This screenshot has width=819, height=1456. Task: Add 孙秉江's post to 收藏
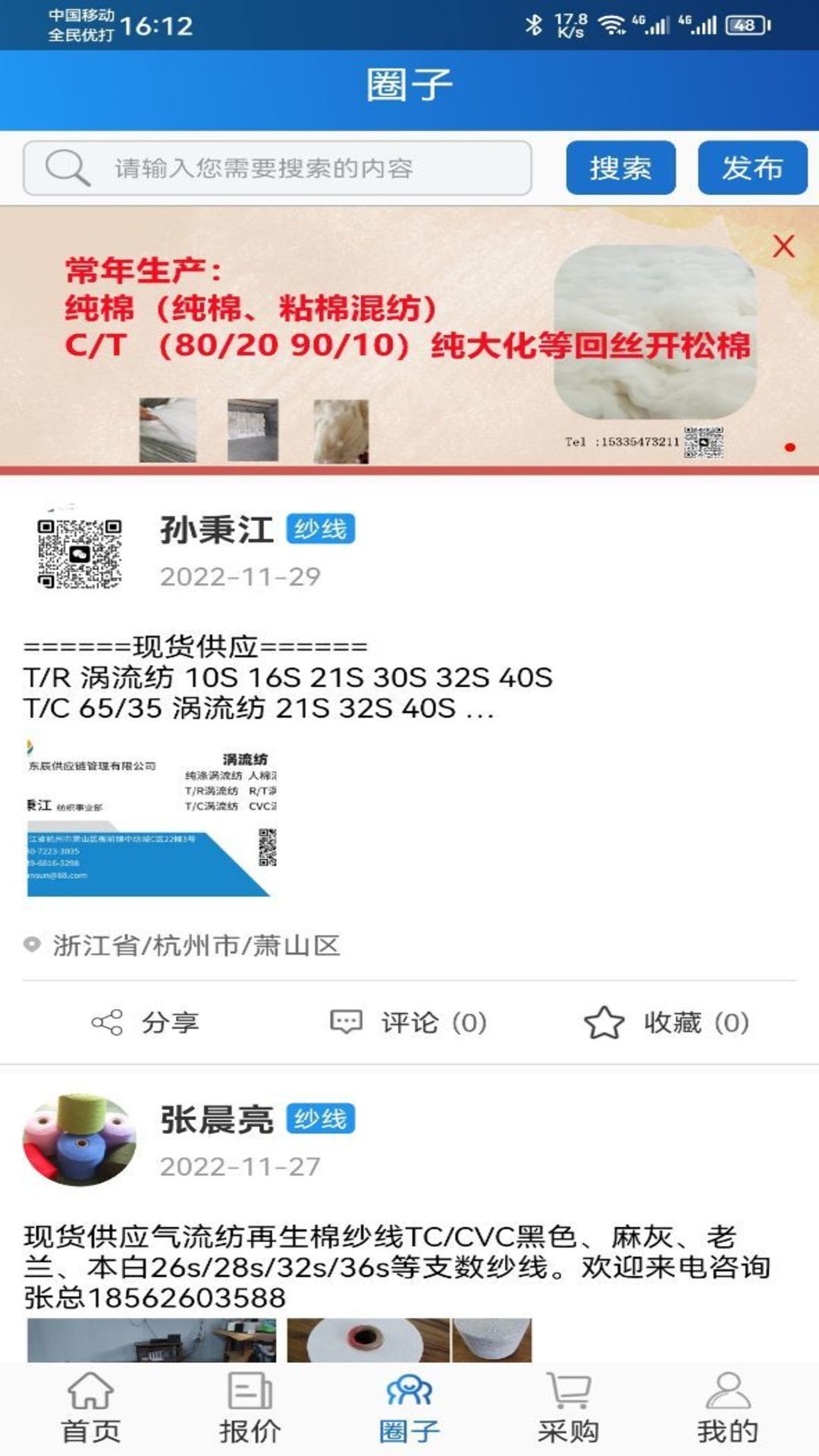667,1022
